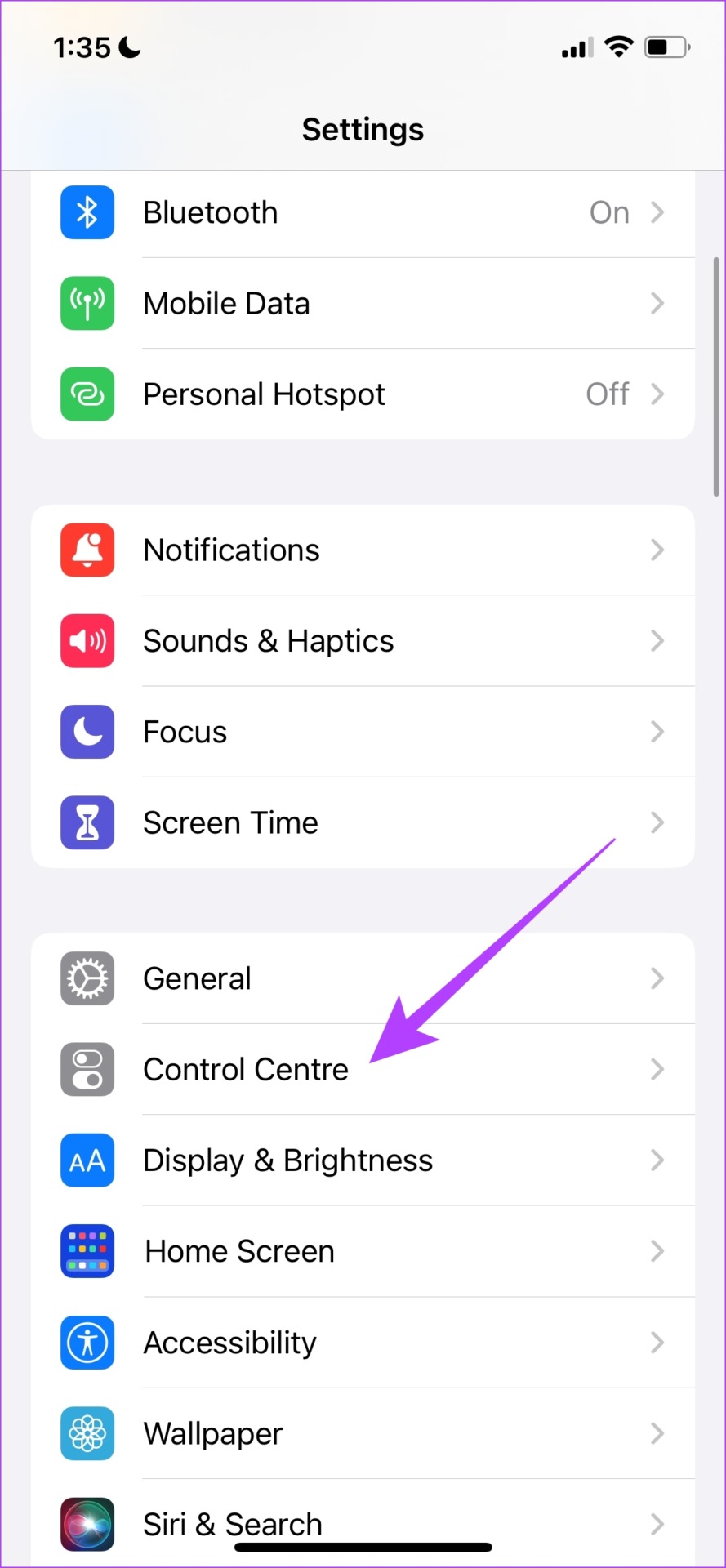Open Siri & Search settings

pos(363,1523)
